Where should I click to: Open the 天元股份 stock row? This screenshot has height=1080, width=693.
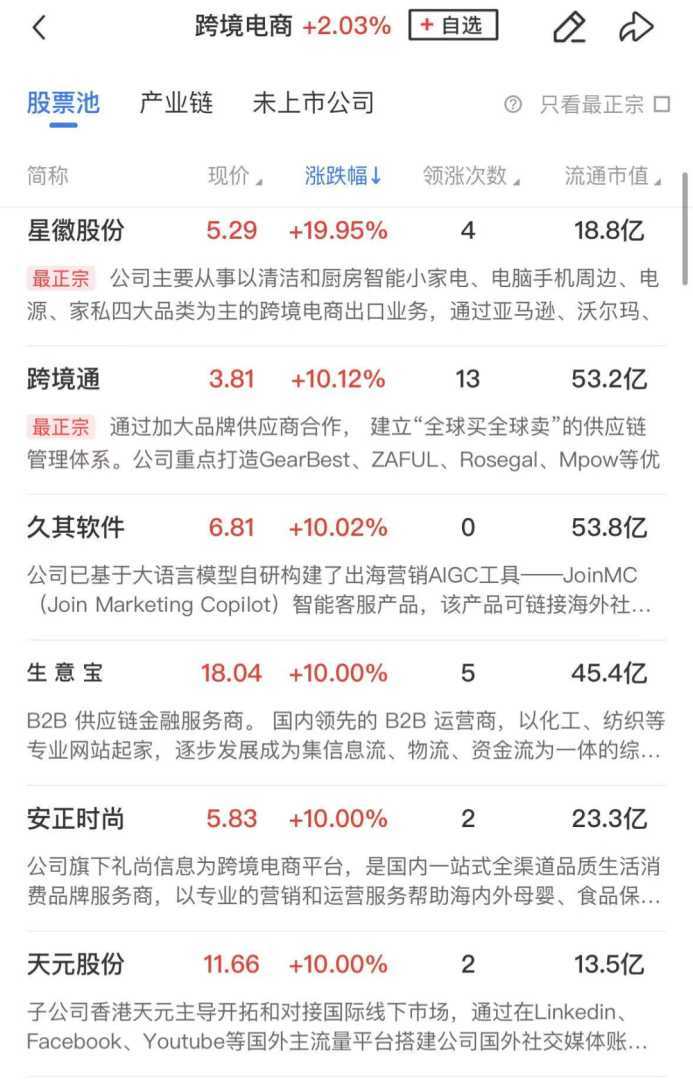(x=76, y=965)
